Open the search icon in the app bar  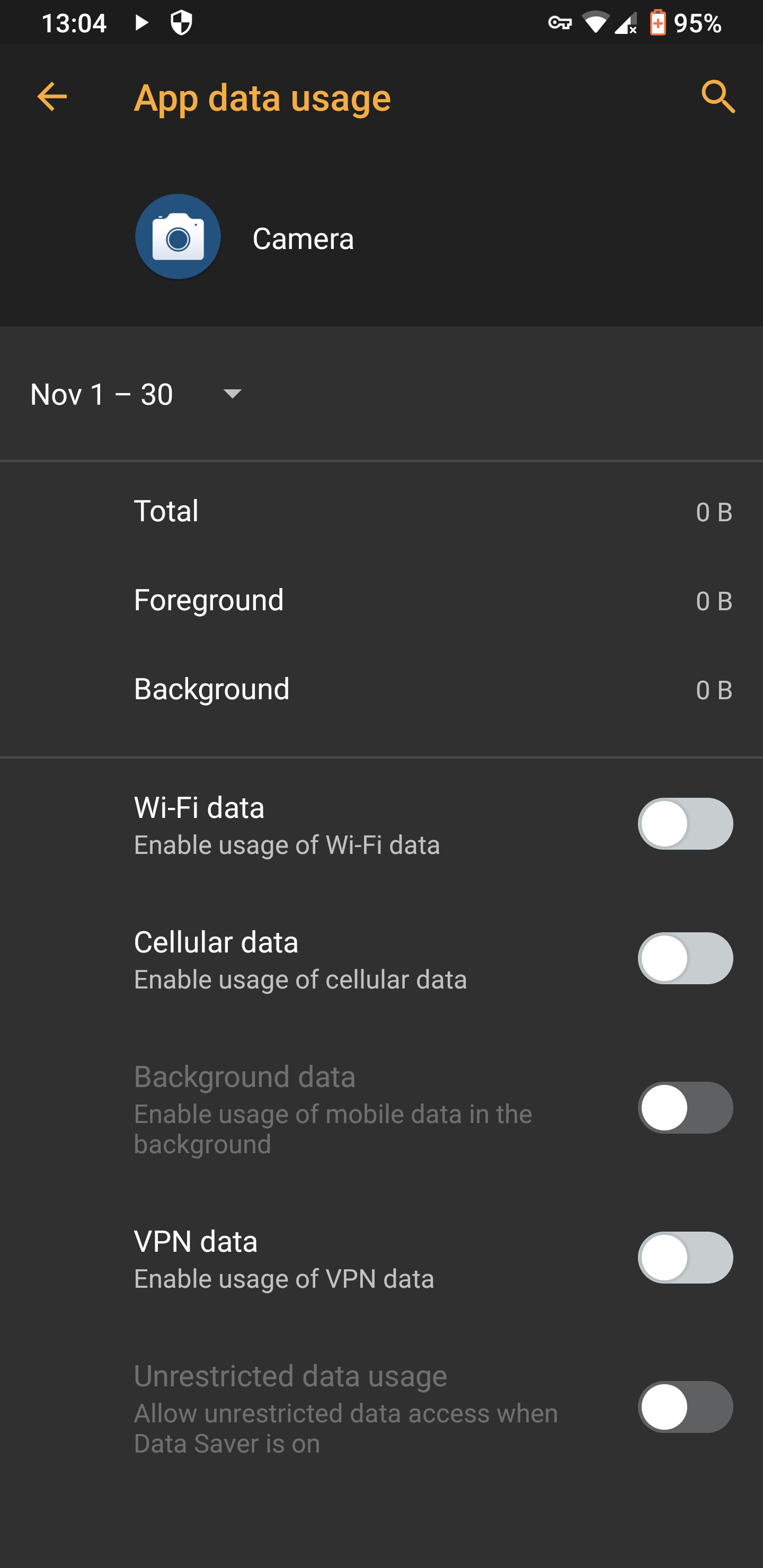717,97
